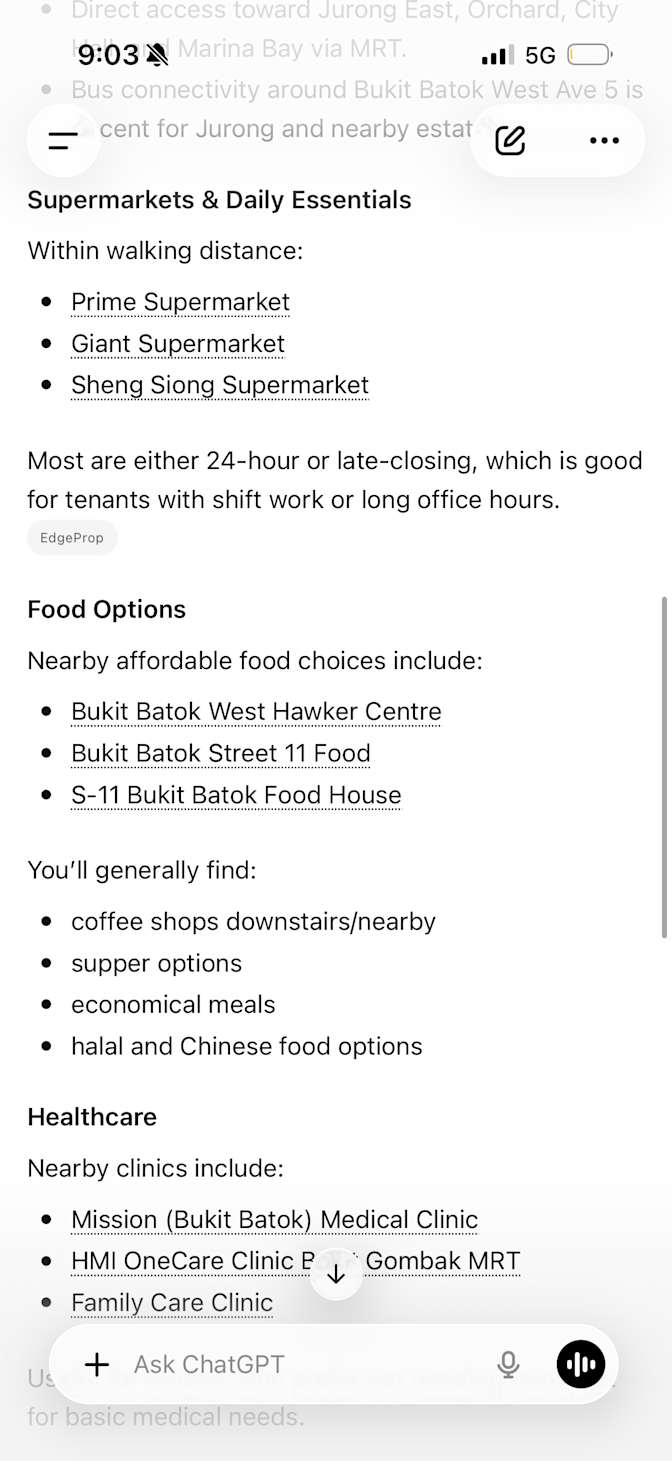Focus the Ask ChatGPT message field

[x=300, y=1365]
